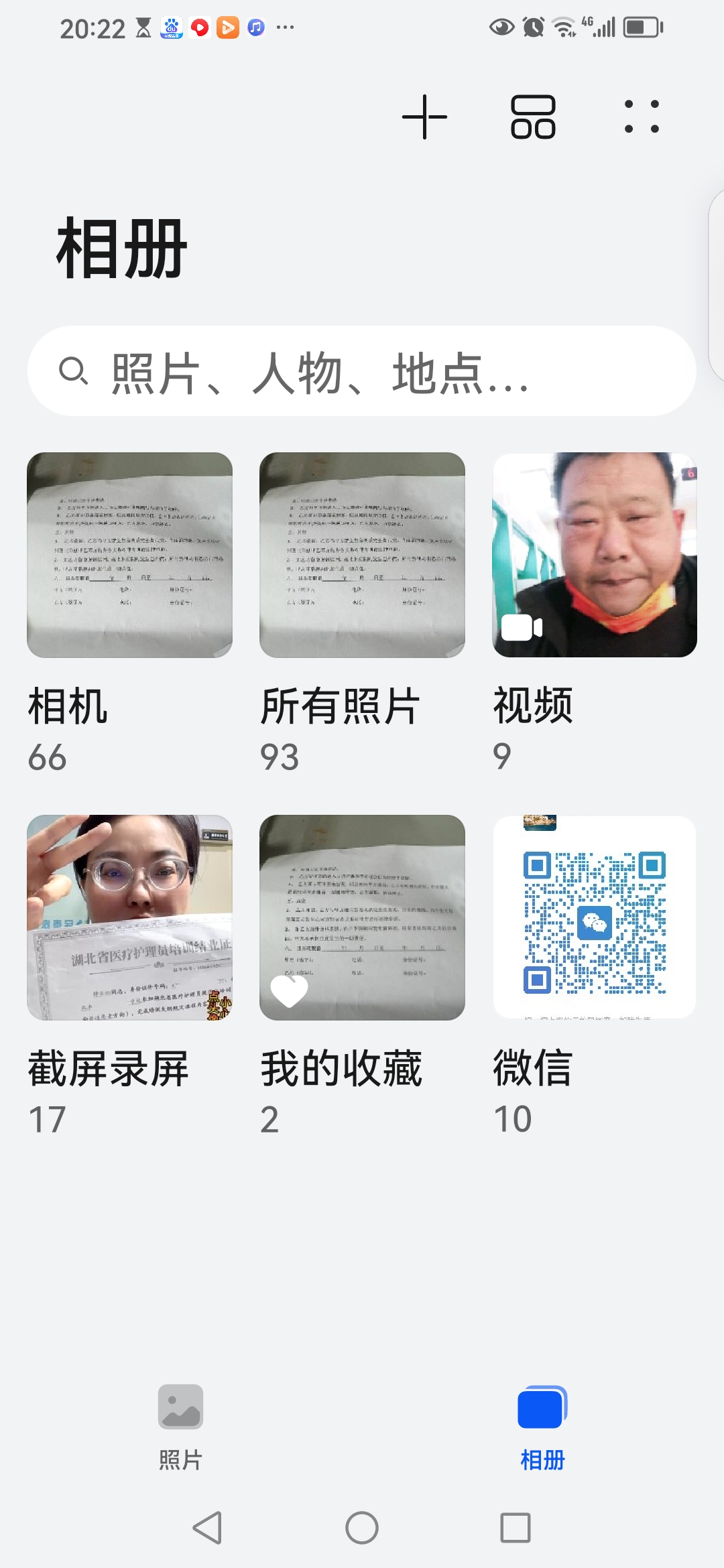This screenshot has width=724, height=1568.
Task: Switch album layout view icon
Action: pyautogui.click(x=533, y=117)
